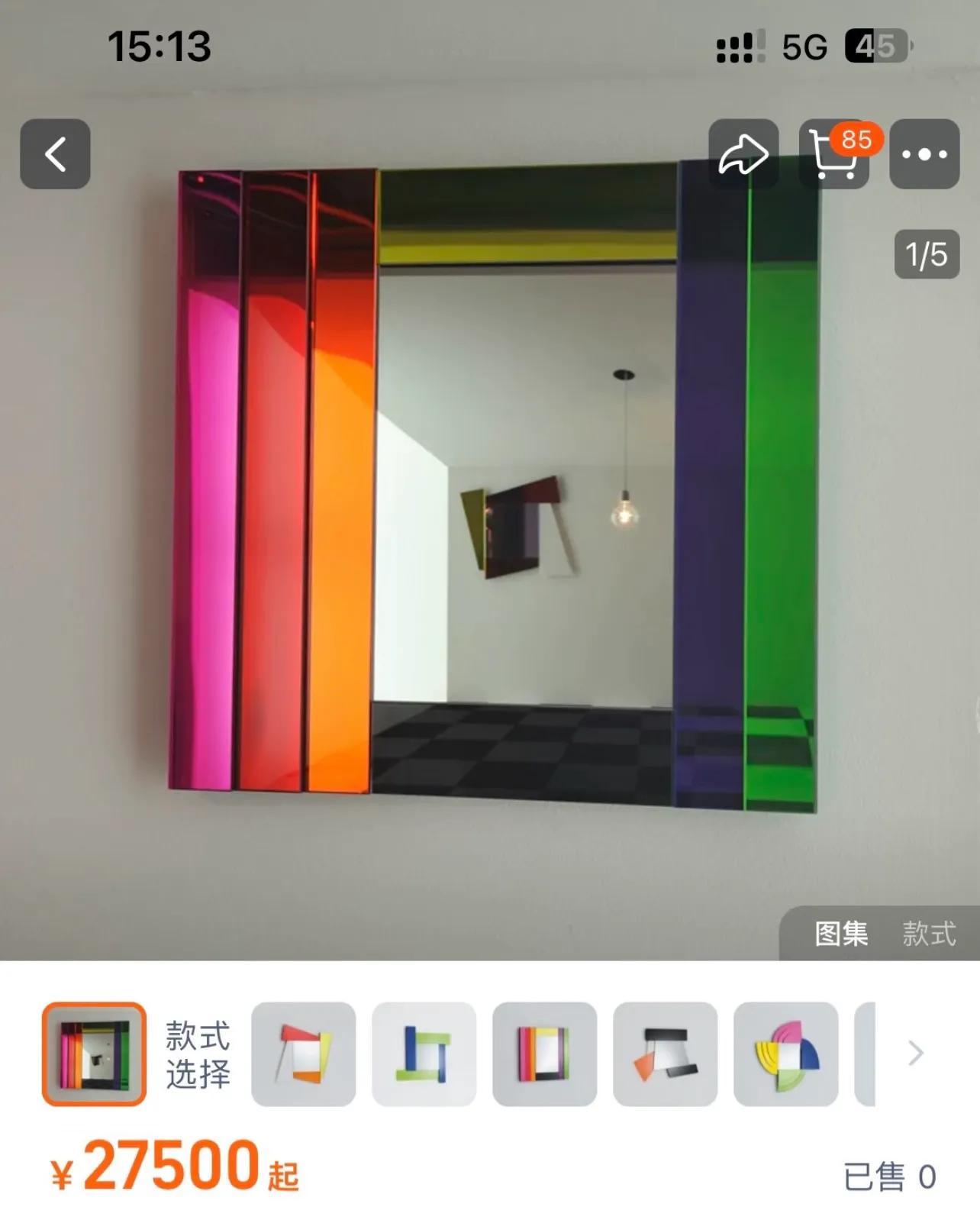Open the three-dot more options menu
The image size is (980, 1207).
pyautogui.click(x=924, y=154)
